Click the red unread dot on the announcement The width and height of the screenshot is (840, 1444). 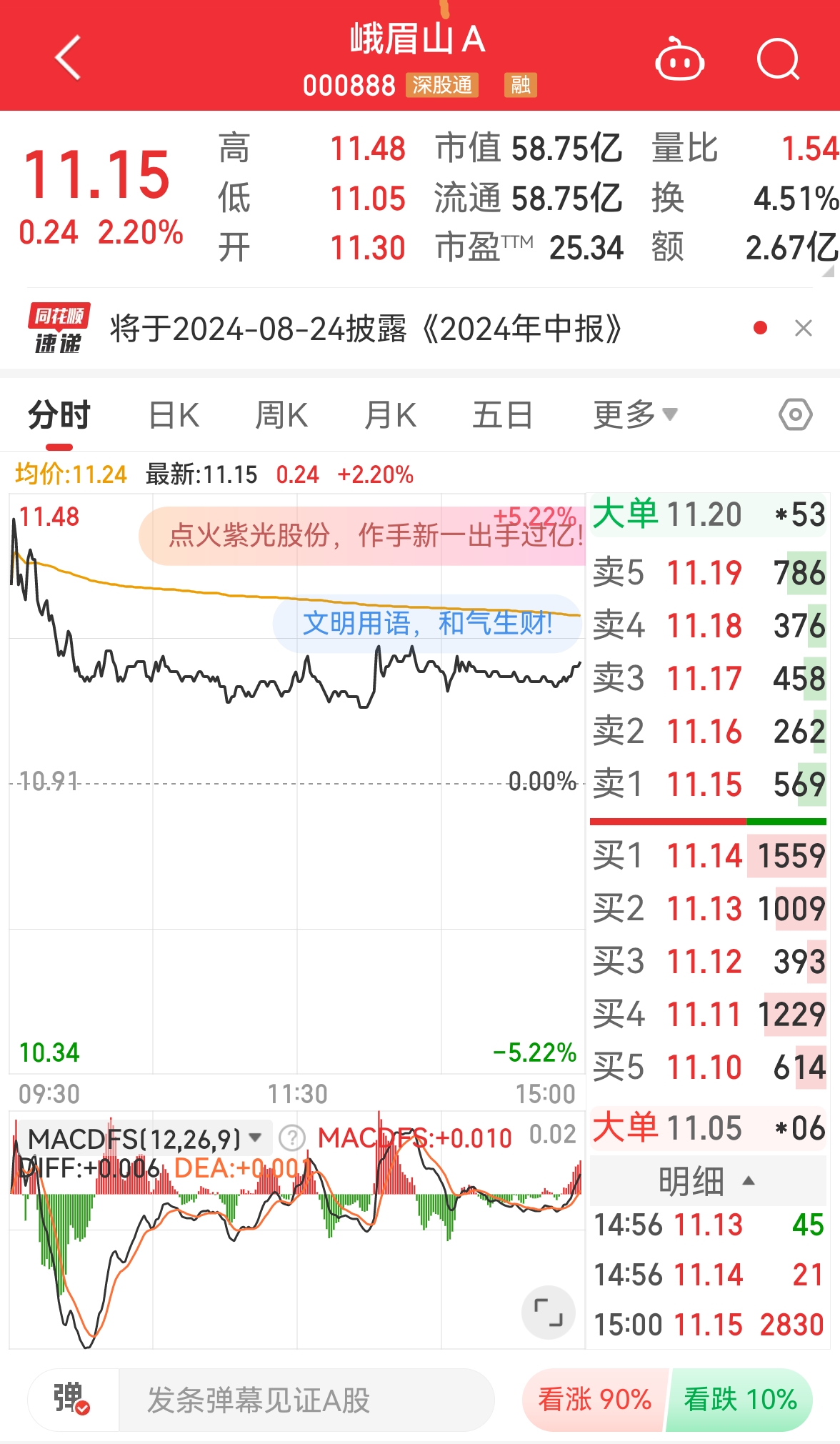[x=761, y=327]
